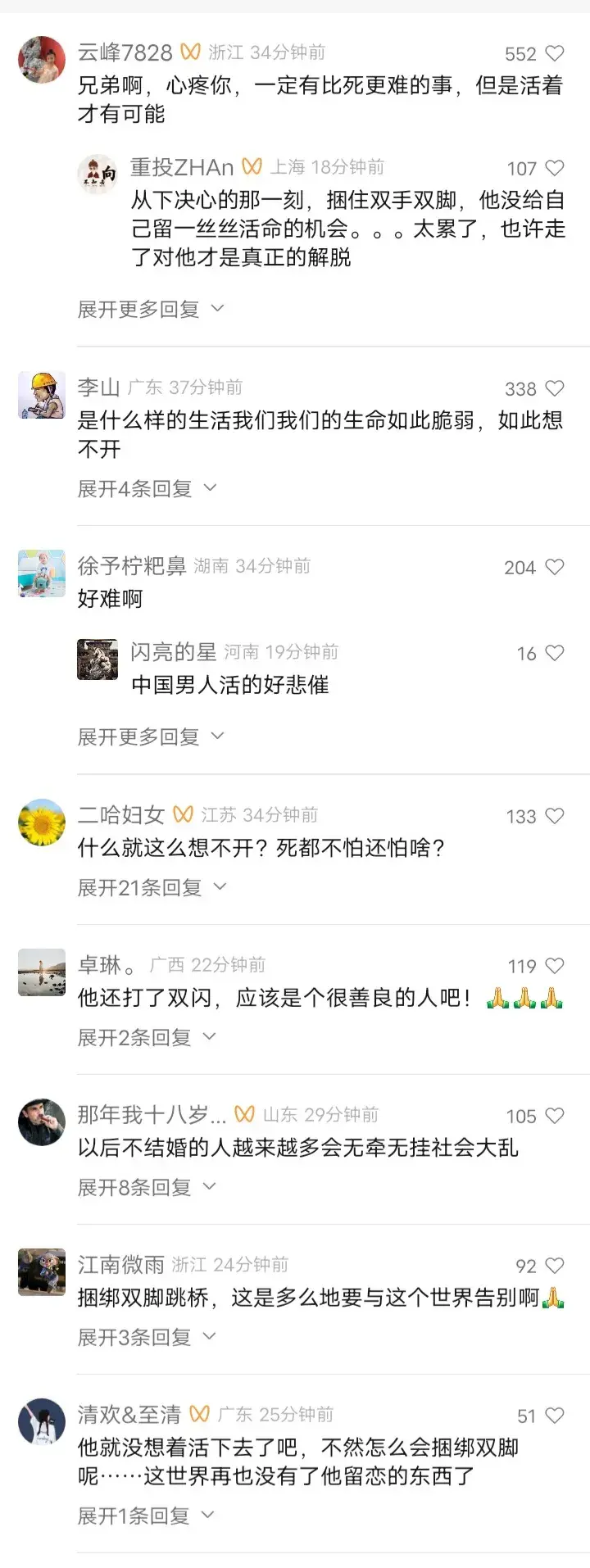
Task: Expand more replies under 云峰7828's comment
Action: tap(150, 310)
